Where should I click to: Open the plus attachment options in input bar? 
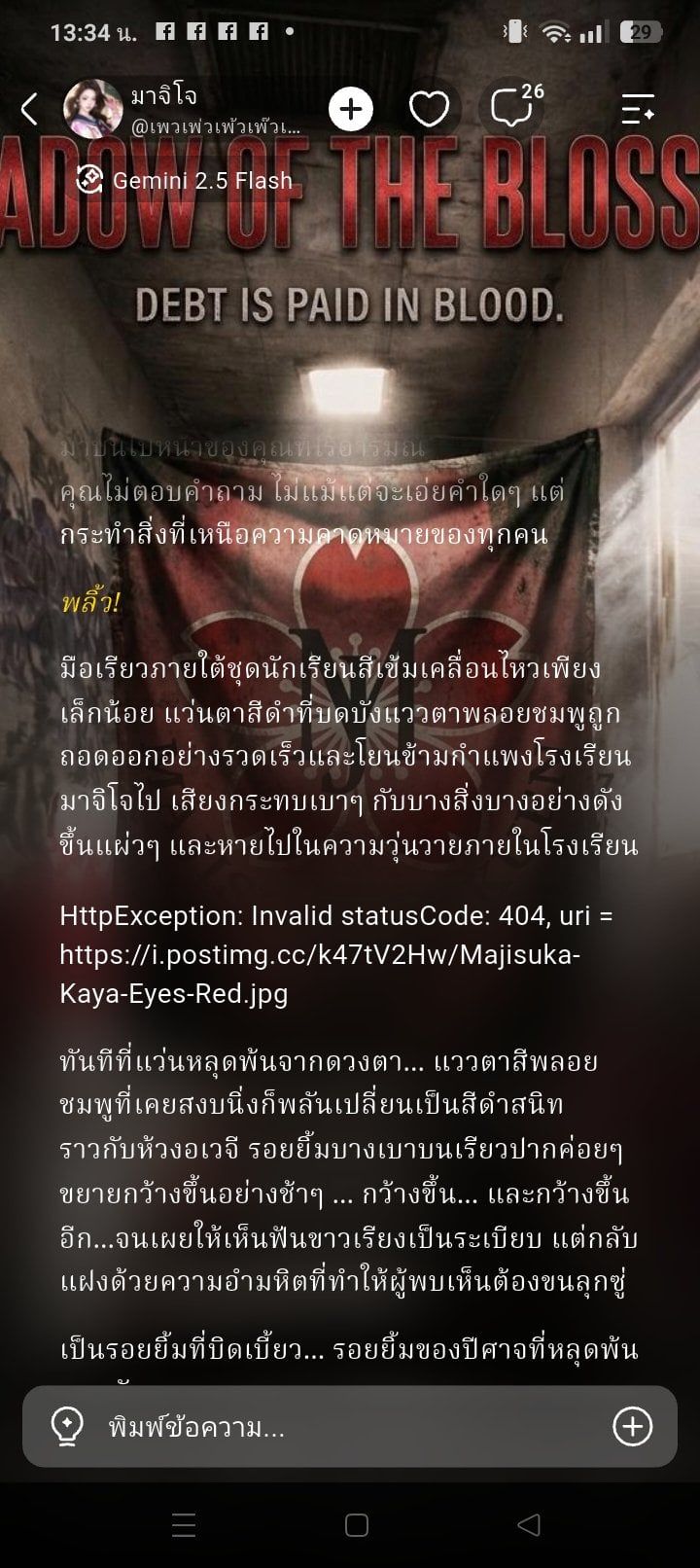(632, 1427)
